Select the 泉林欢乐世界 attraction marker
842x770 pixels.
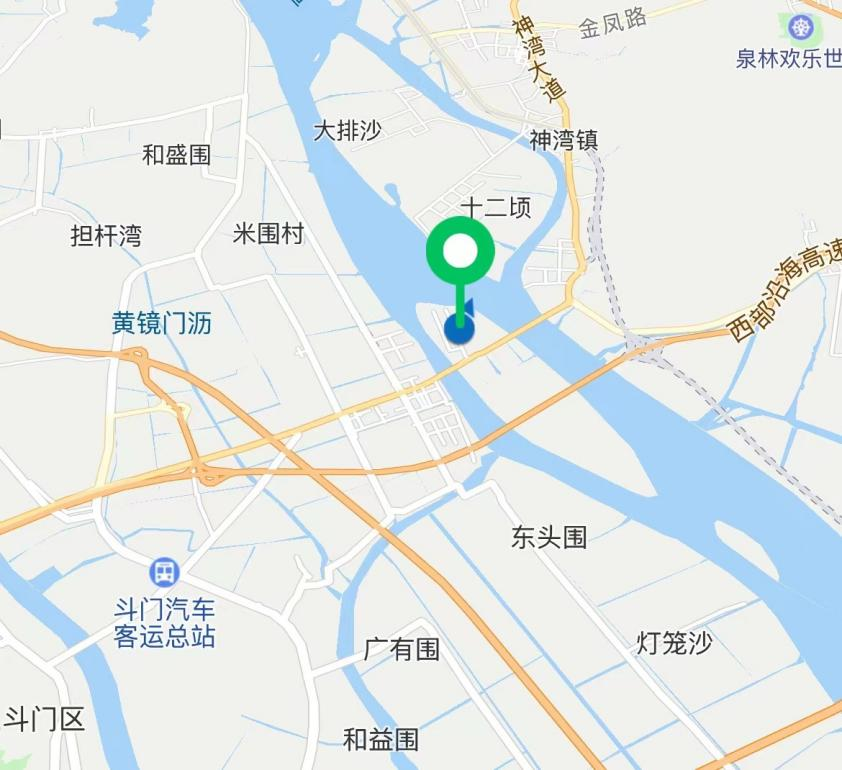pos(799,28)
